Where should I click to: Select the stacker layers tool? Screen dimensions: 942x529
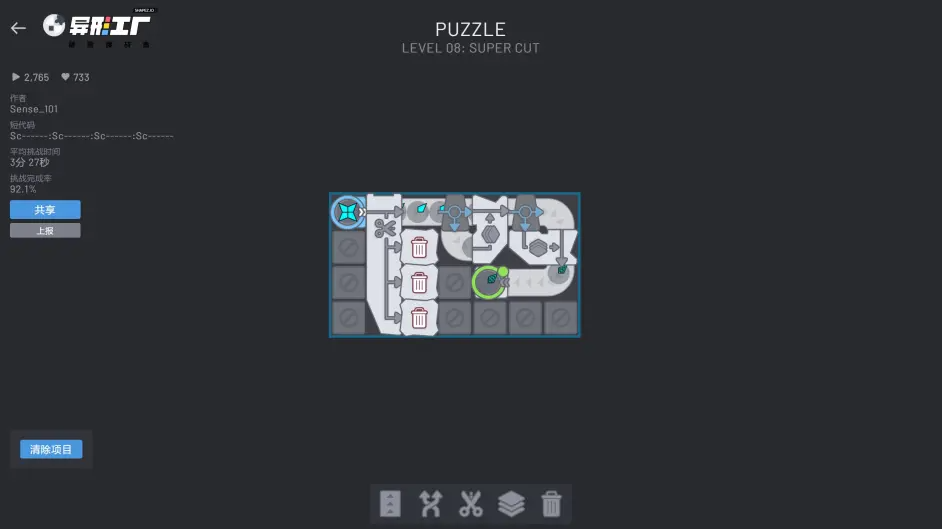pyautogui.click(x=511, y=504)
